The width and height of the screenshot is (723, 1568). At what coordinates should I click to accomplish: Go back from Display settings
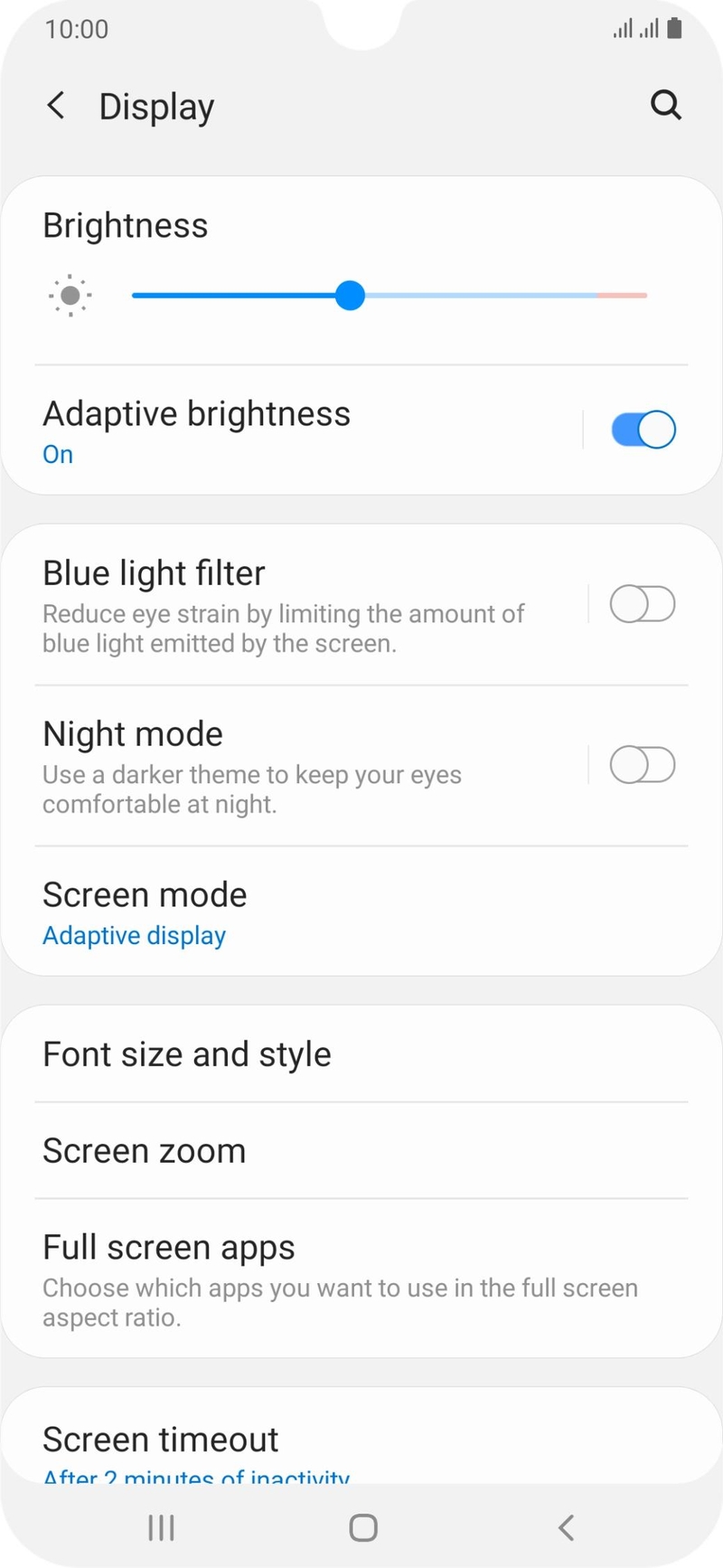(56, 106)
